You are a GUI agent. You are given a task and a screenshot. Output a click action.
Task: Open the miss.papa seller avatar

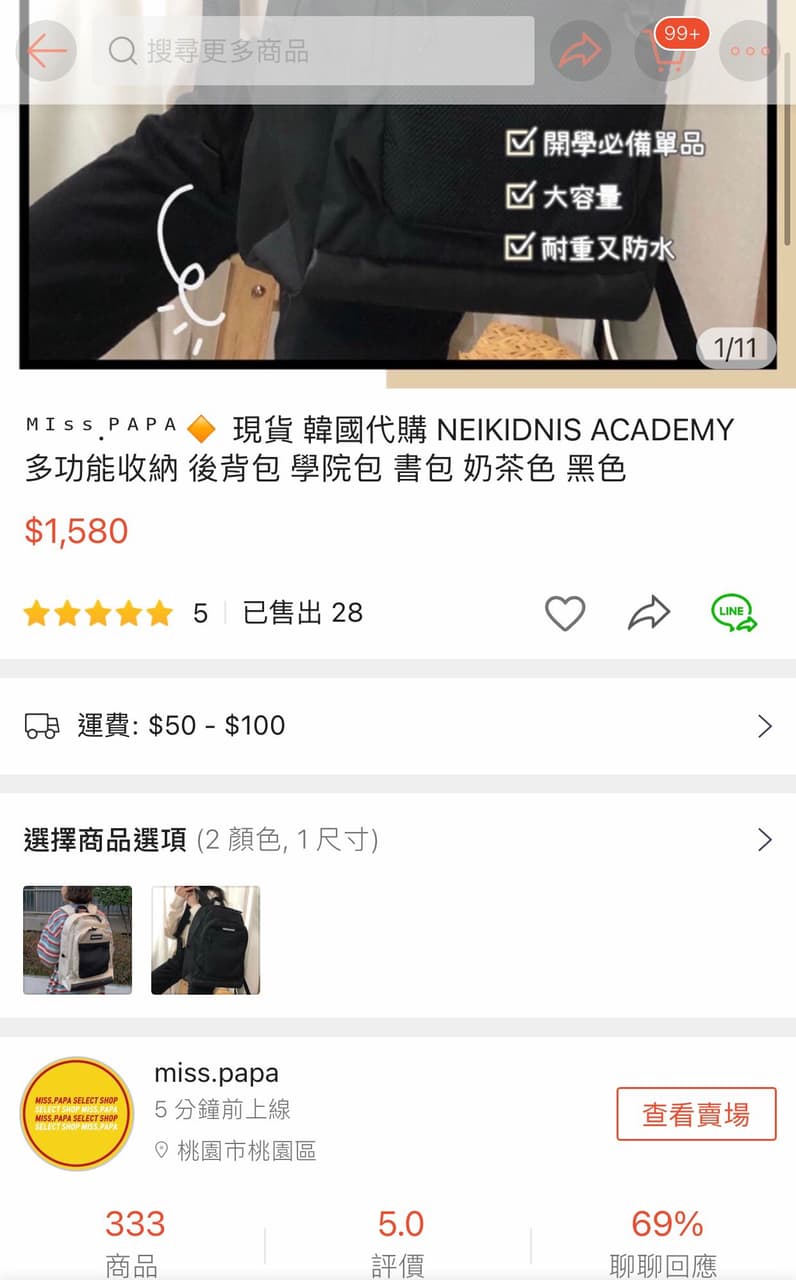[x=77, y=1113]
